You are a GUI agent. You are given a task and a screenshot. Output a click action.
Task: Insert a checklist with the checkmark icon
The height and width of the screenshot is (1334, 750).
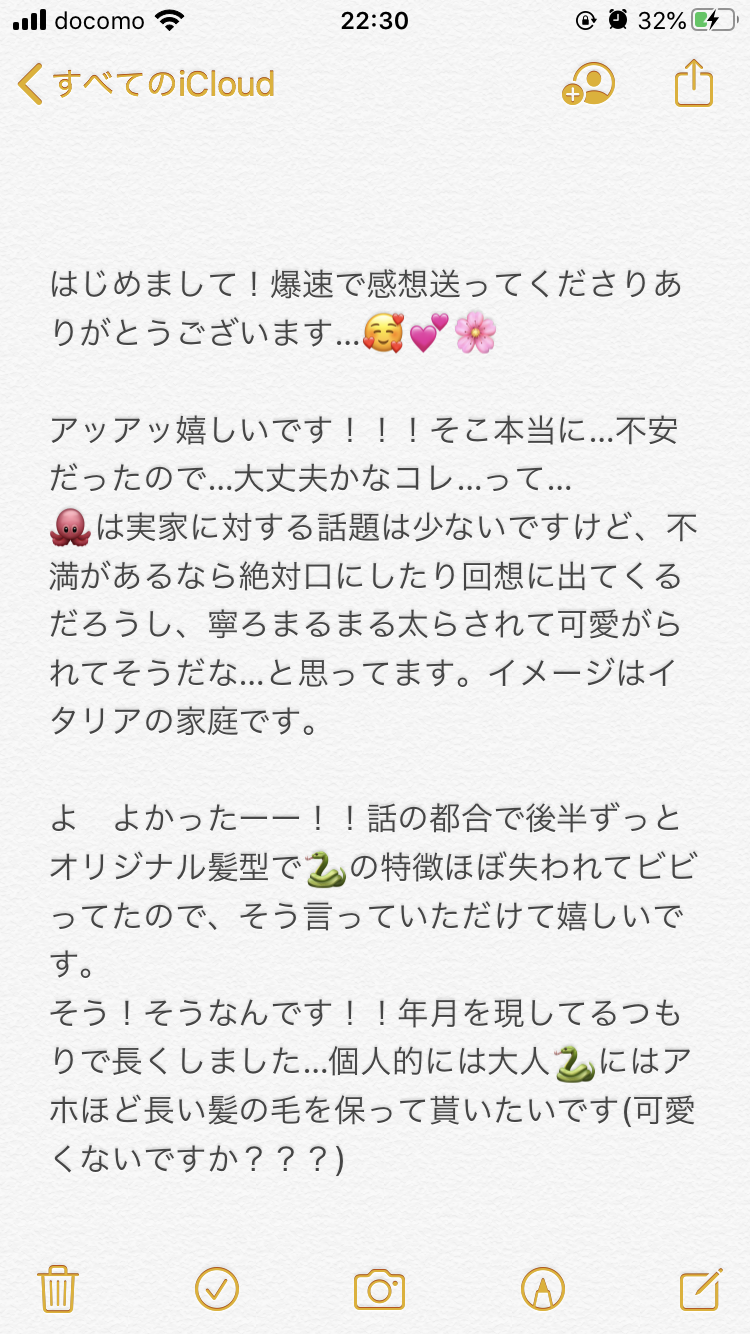(x=216, y=1288)
